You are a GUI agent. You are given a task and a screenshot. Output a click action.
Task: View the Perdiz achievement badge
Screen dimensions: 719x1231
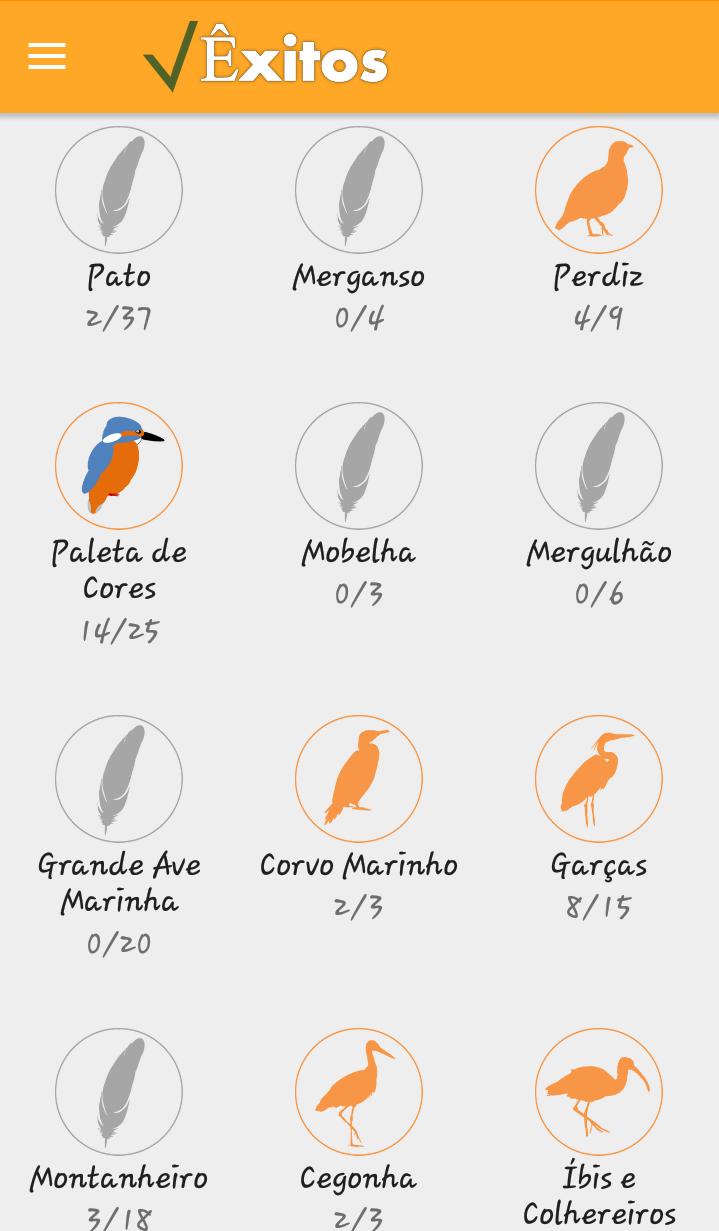[x=599, y=189]
